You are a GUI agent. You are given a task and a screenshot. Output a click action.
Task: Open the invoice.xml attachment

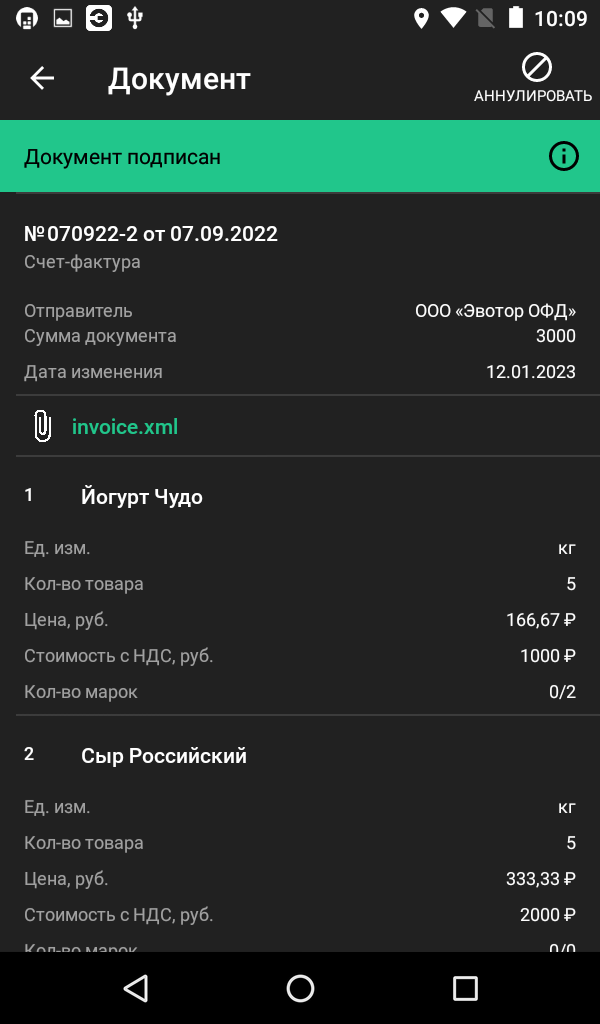125,427
